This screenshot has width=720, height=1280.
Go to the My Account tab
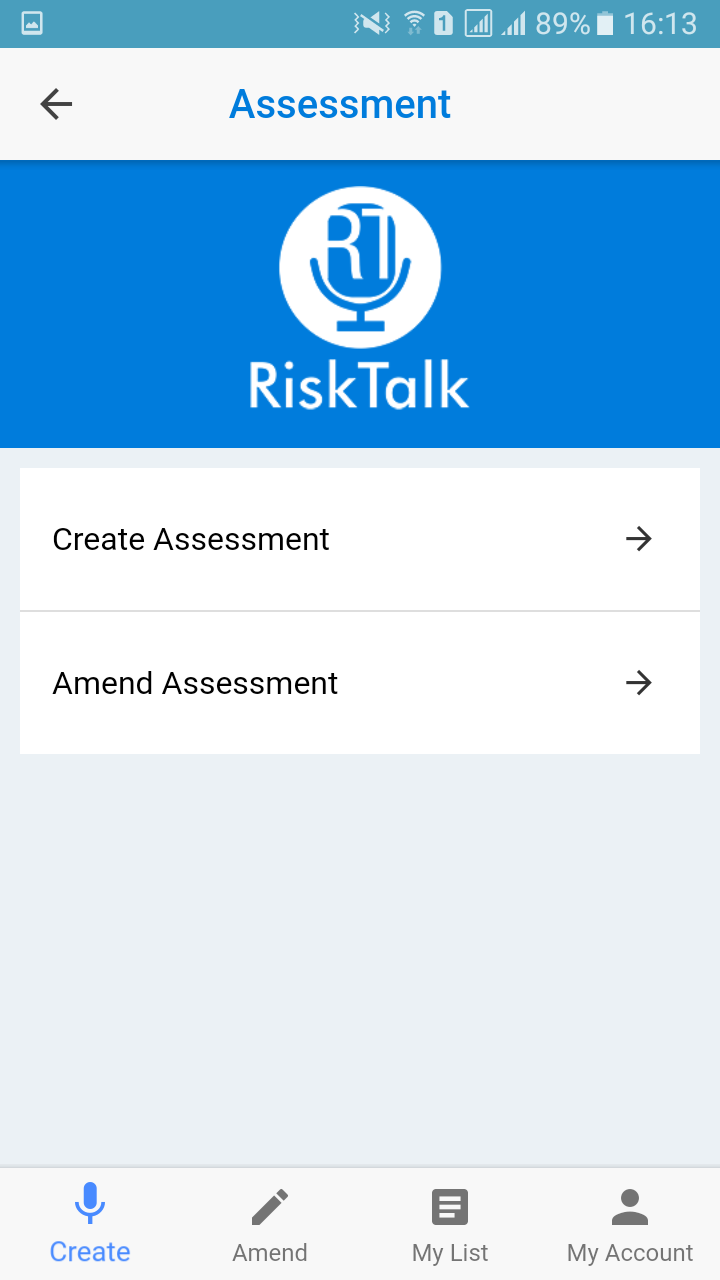tap(630, 1225)
